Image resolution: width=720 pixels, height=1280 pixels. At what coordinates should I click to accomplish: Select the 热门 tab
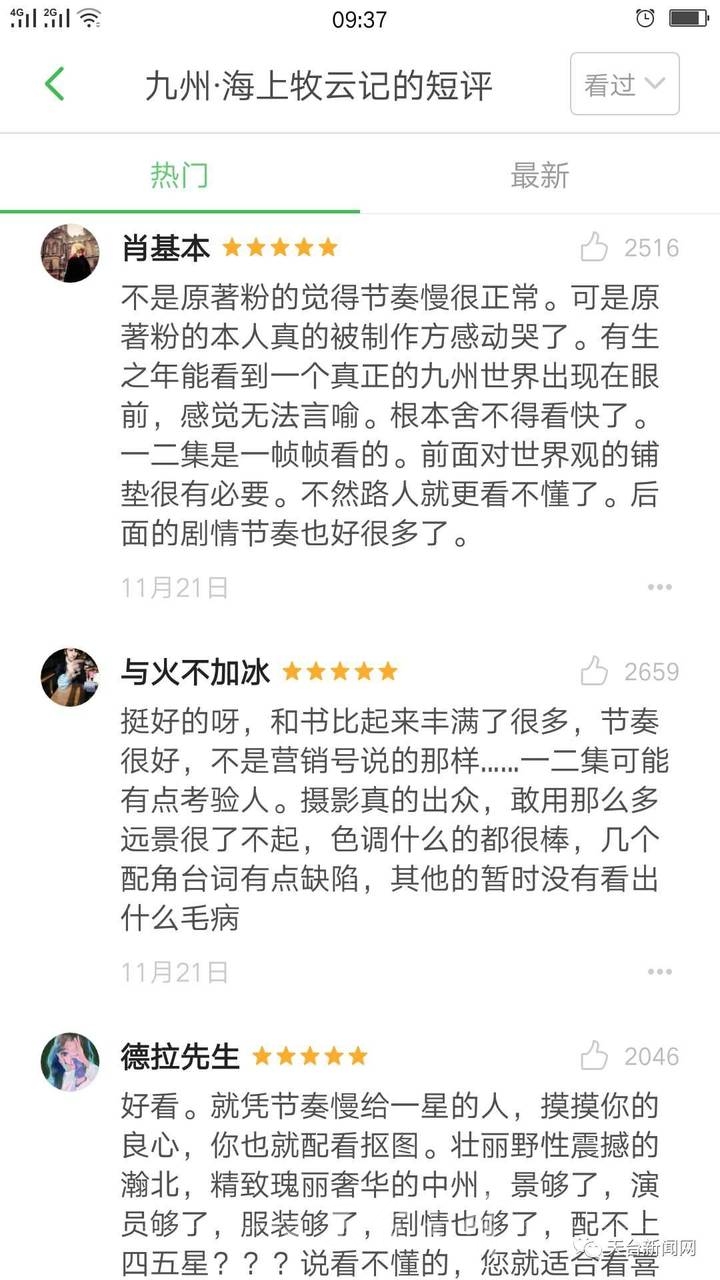pos(180,175)
